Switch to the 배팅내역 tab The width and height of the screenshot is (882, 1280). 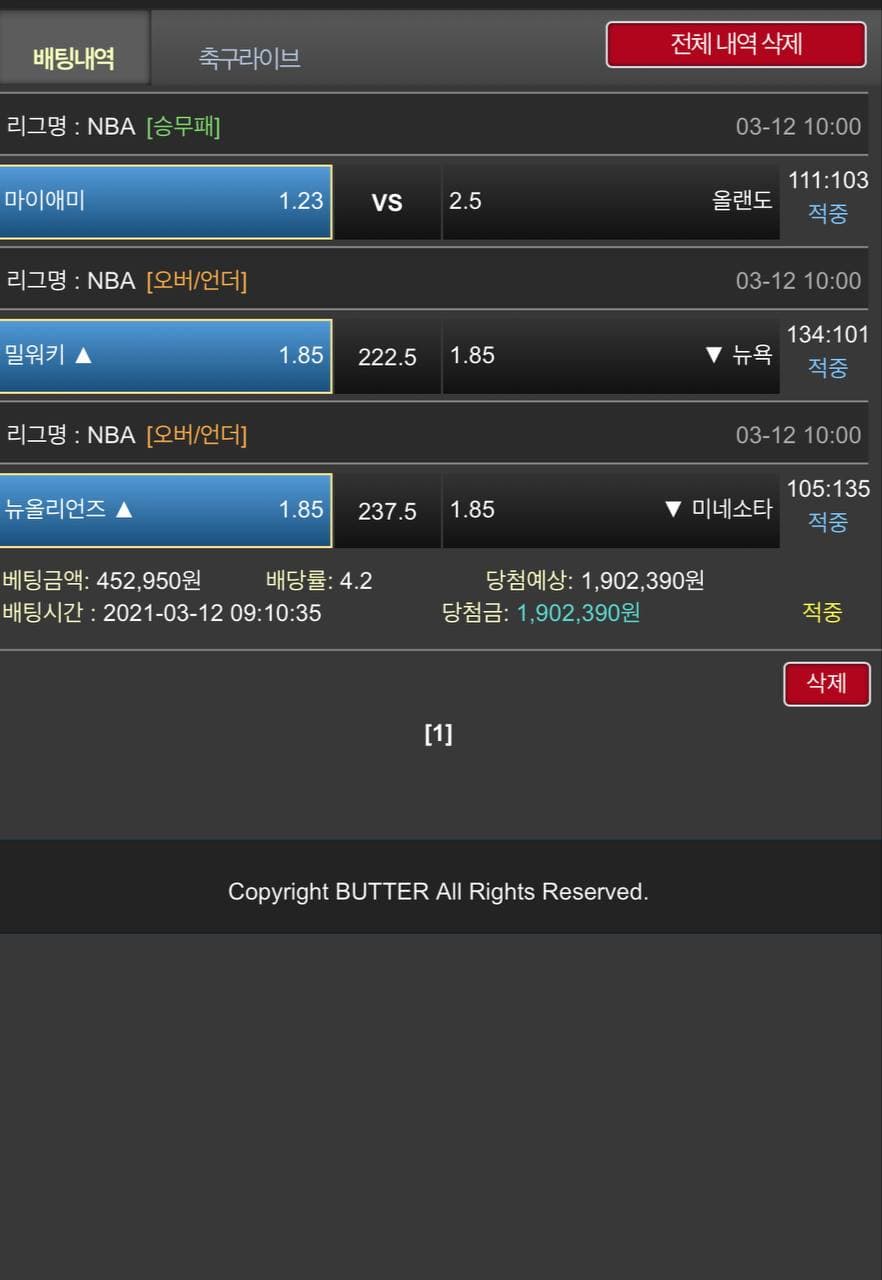(74, 58)
